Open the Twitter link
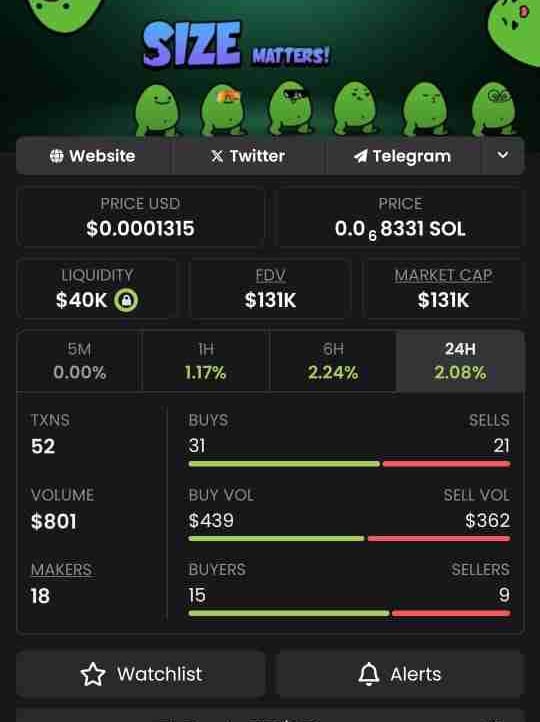The height and width of the screenshot is (722, 540). click(249, 156)
